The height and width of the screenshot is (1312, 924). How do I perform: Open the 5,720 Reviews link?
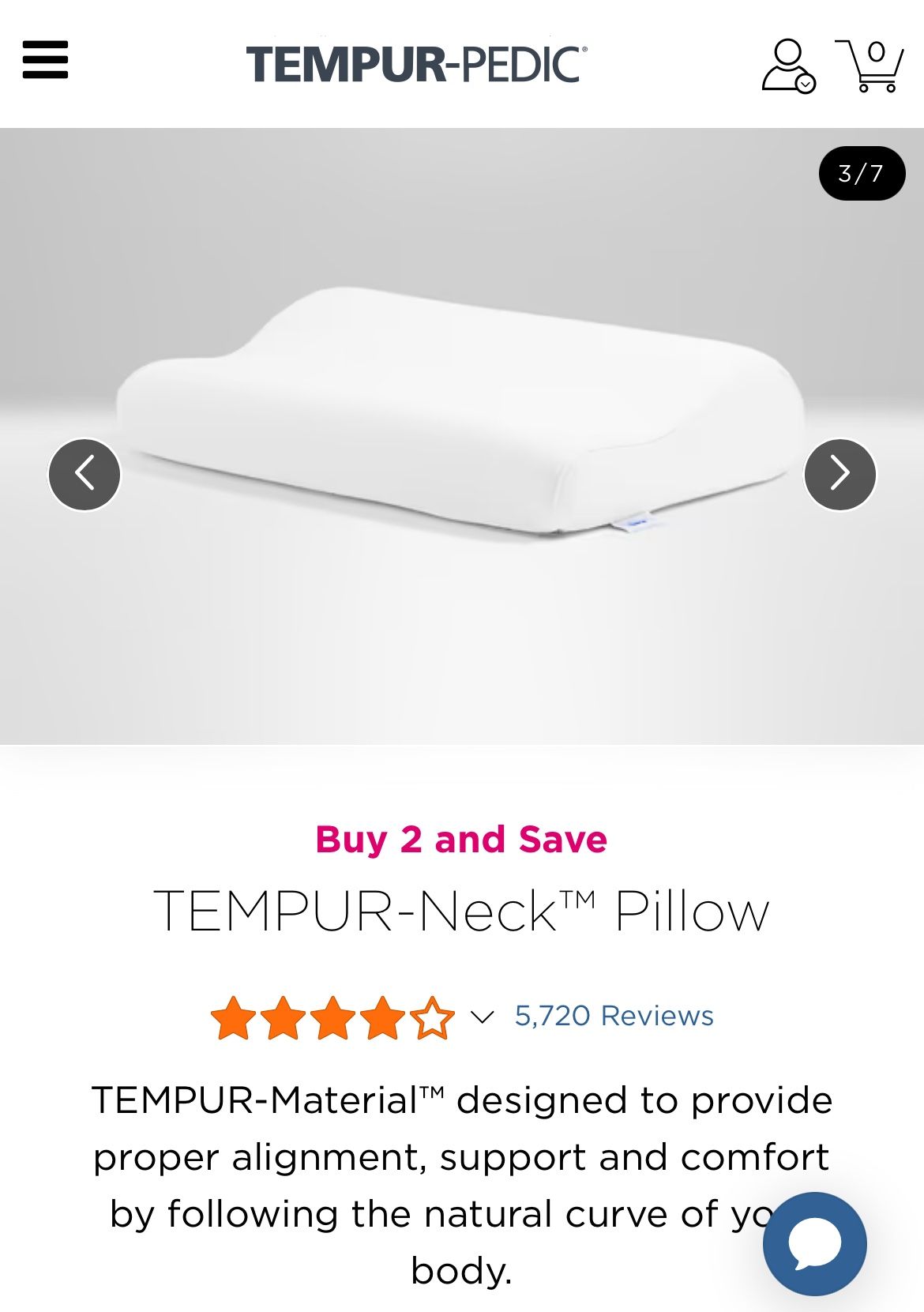pyautogui.click(x=612, y=1018)
